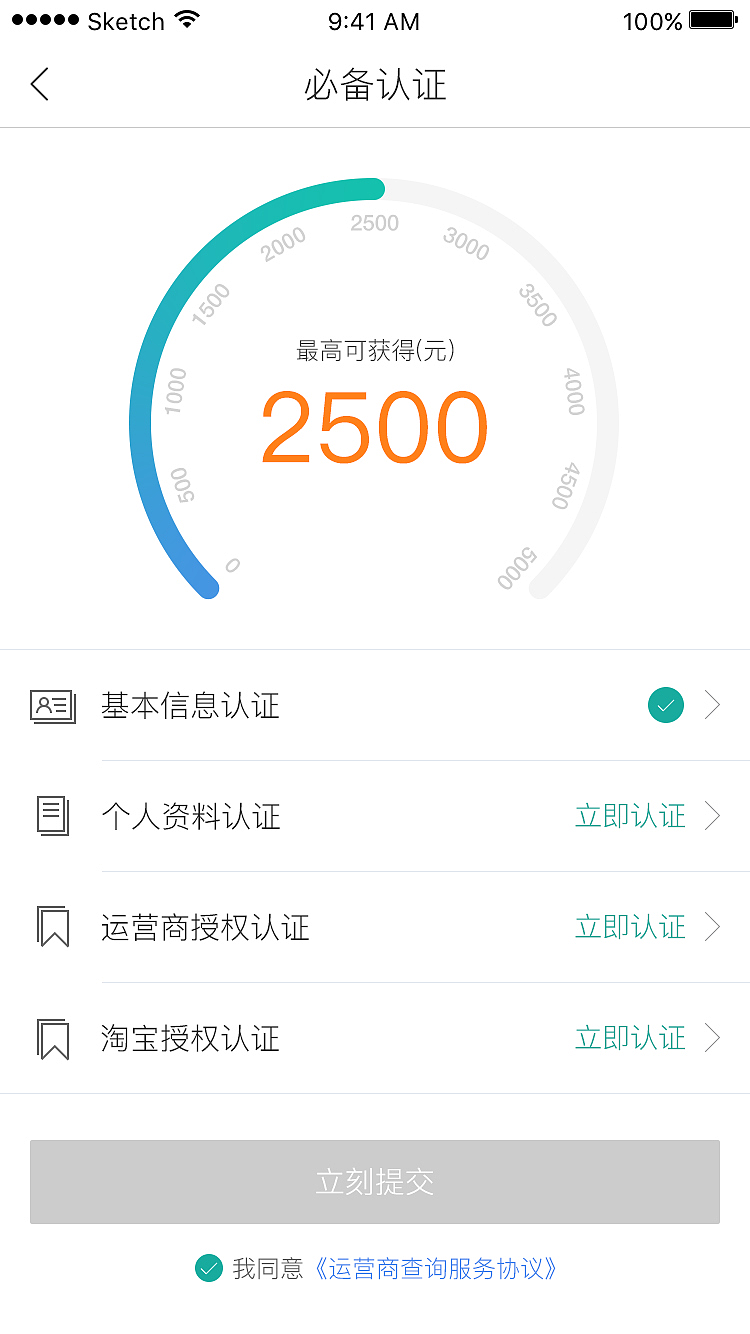Screen dimensions: 750x1334
Task: Expand the 淘宝授权认证 row chevron
Action: click(712, 1038)
